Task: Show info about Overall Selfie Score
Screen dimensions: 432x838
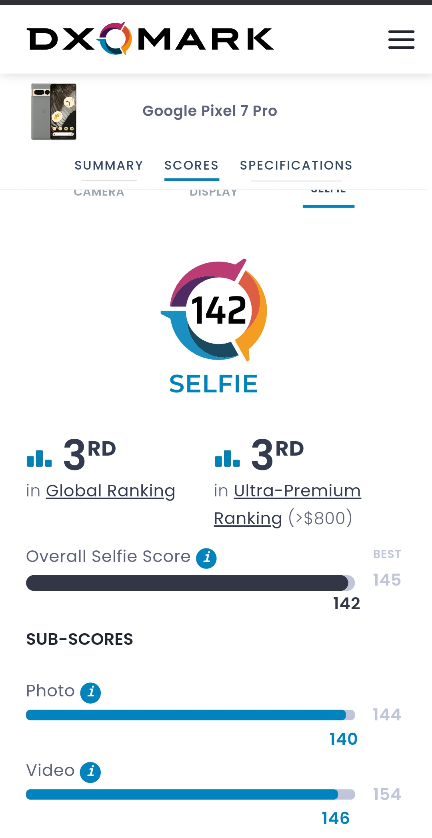Action: tap(206, 558)
